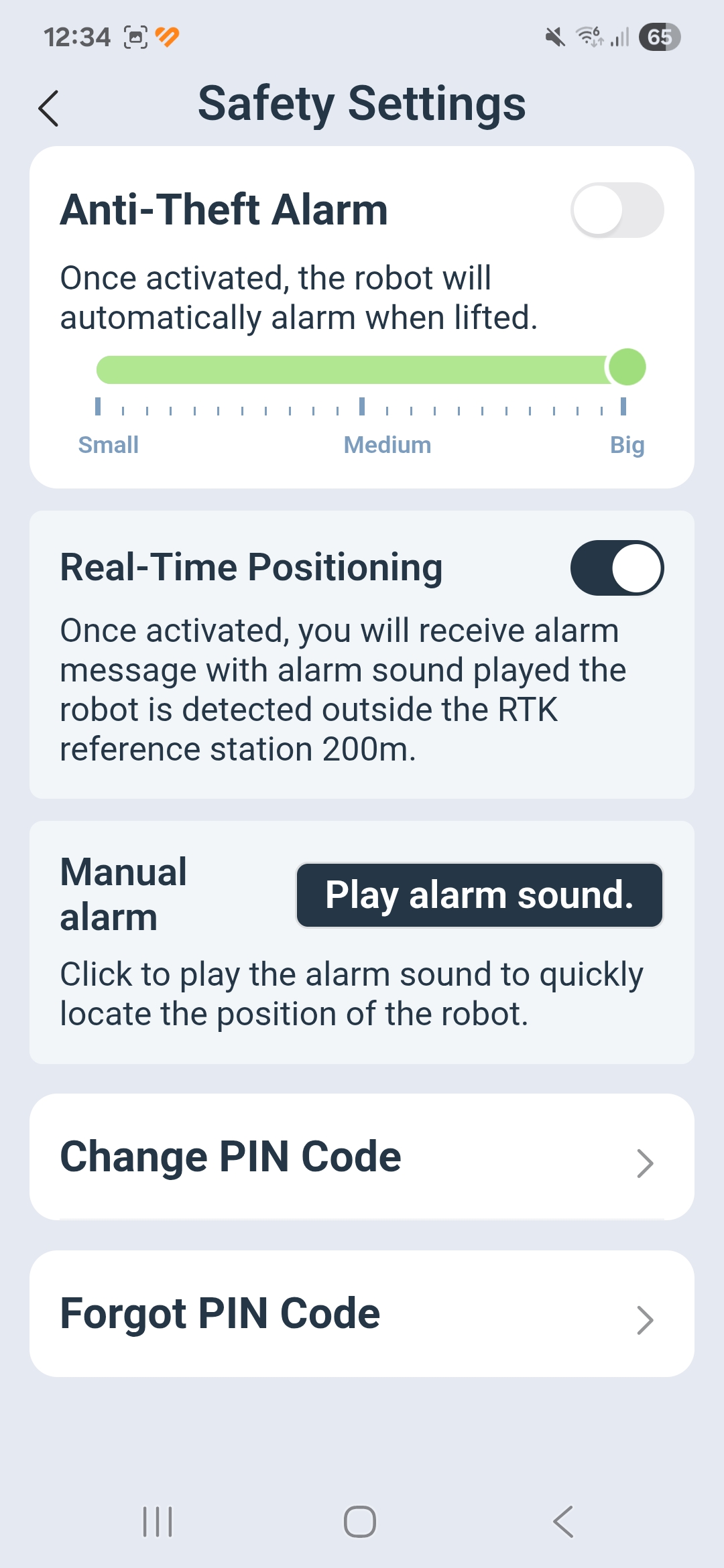Viewport: 724px width, 1568px height.
Task: Open Forgot PIN Code
Action: (362, 1314)
